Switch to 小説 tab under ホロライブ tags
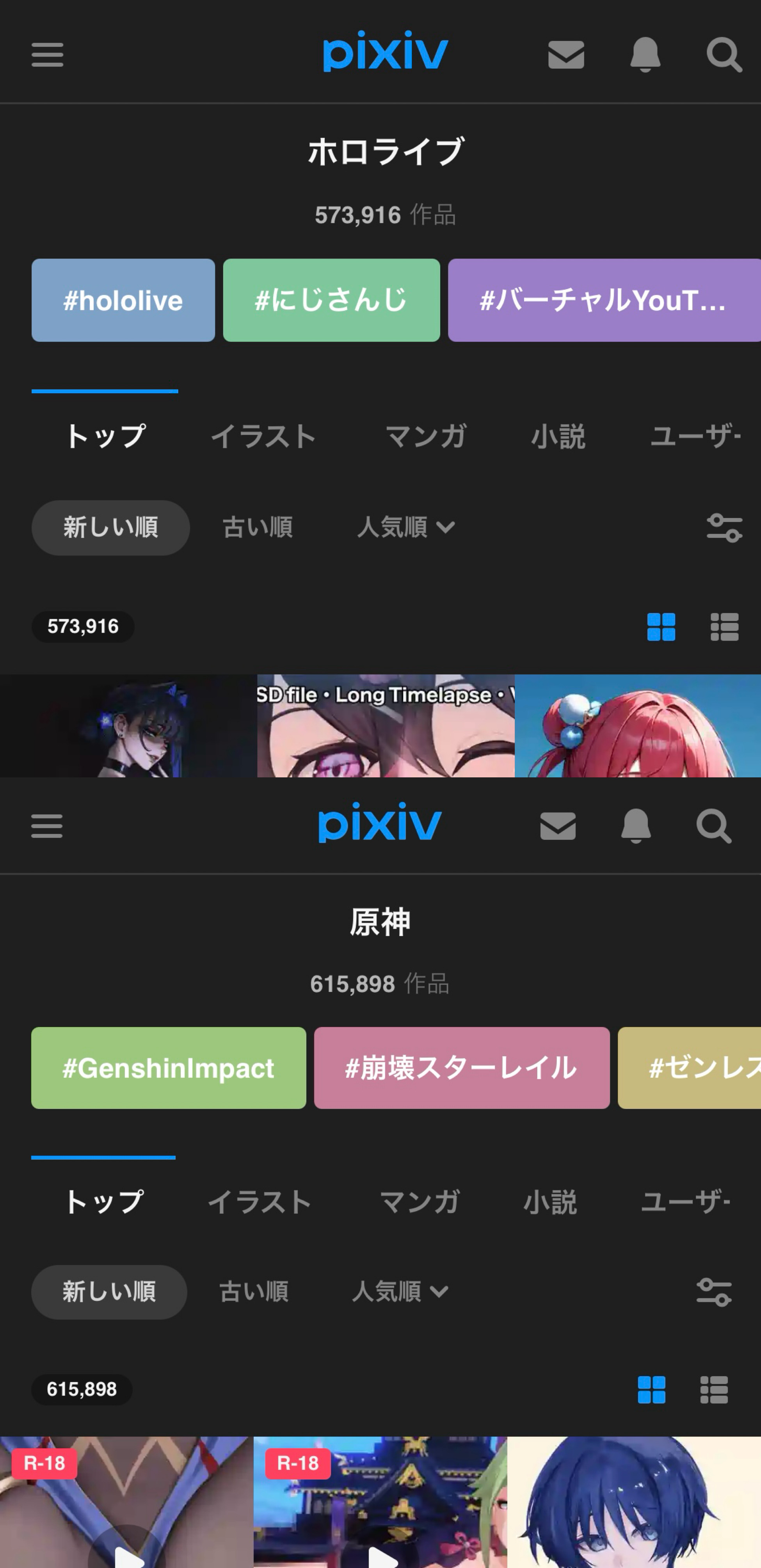 [558, 436]
